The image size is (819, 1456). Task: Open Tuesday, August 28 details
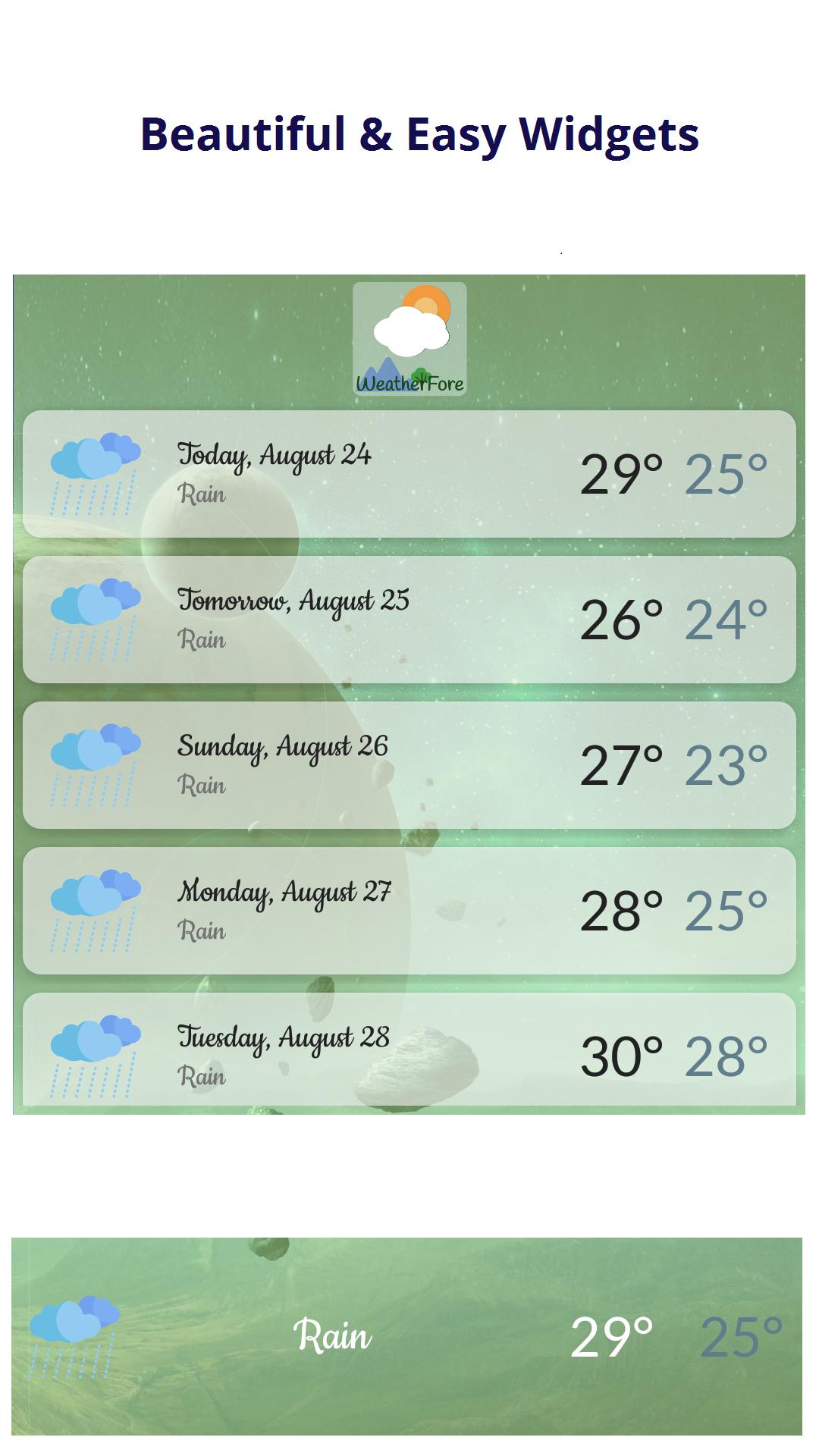pos(409,1054)
